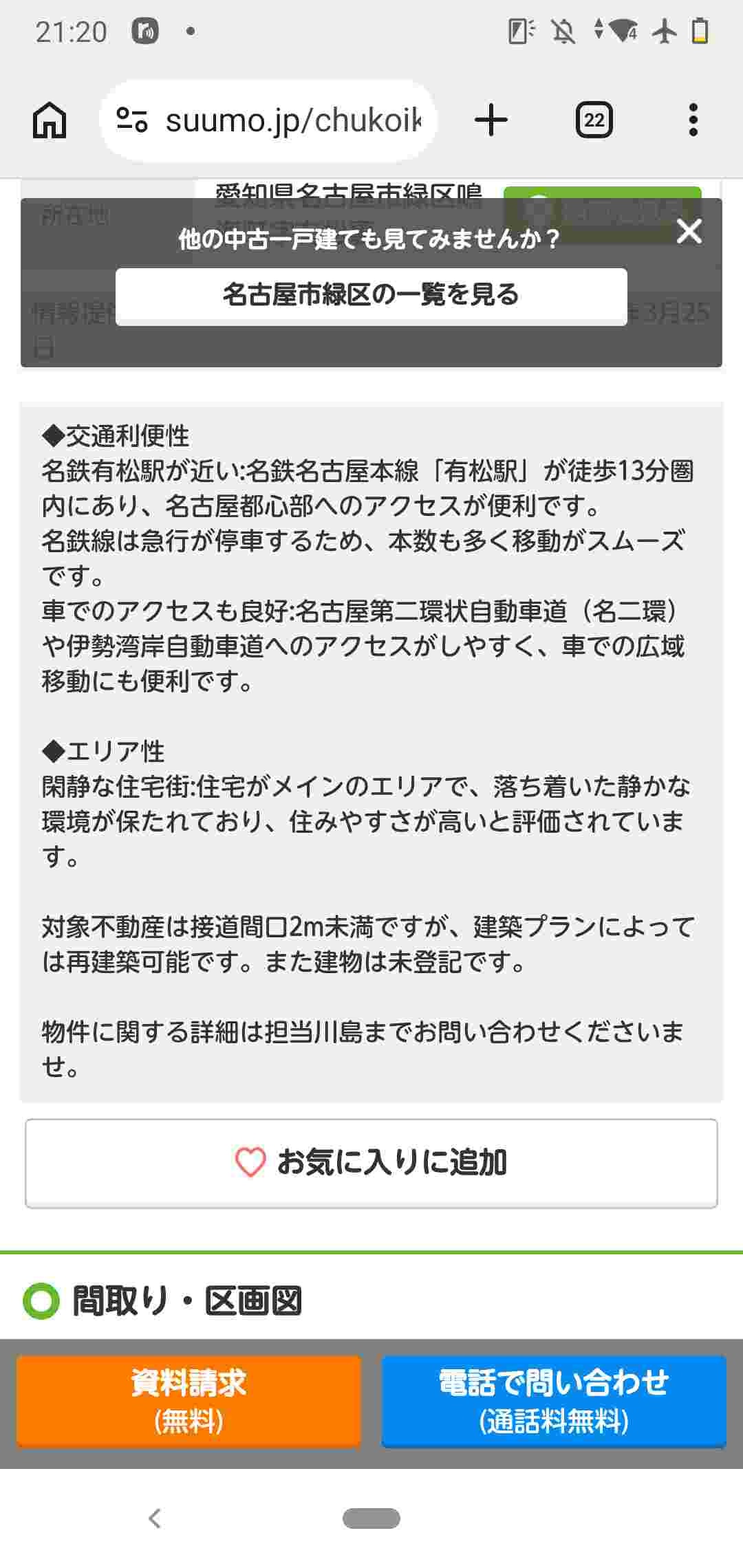View 名古屋市緑区の一覧を見る listings
This screenshot has width=743, height=1568.
point(371,296)
